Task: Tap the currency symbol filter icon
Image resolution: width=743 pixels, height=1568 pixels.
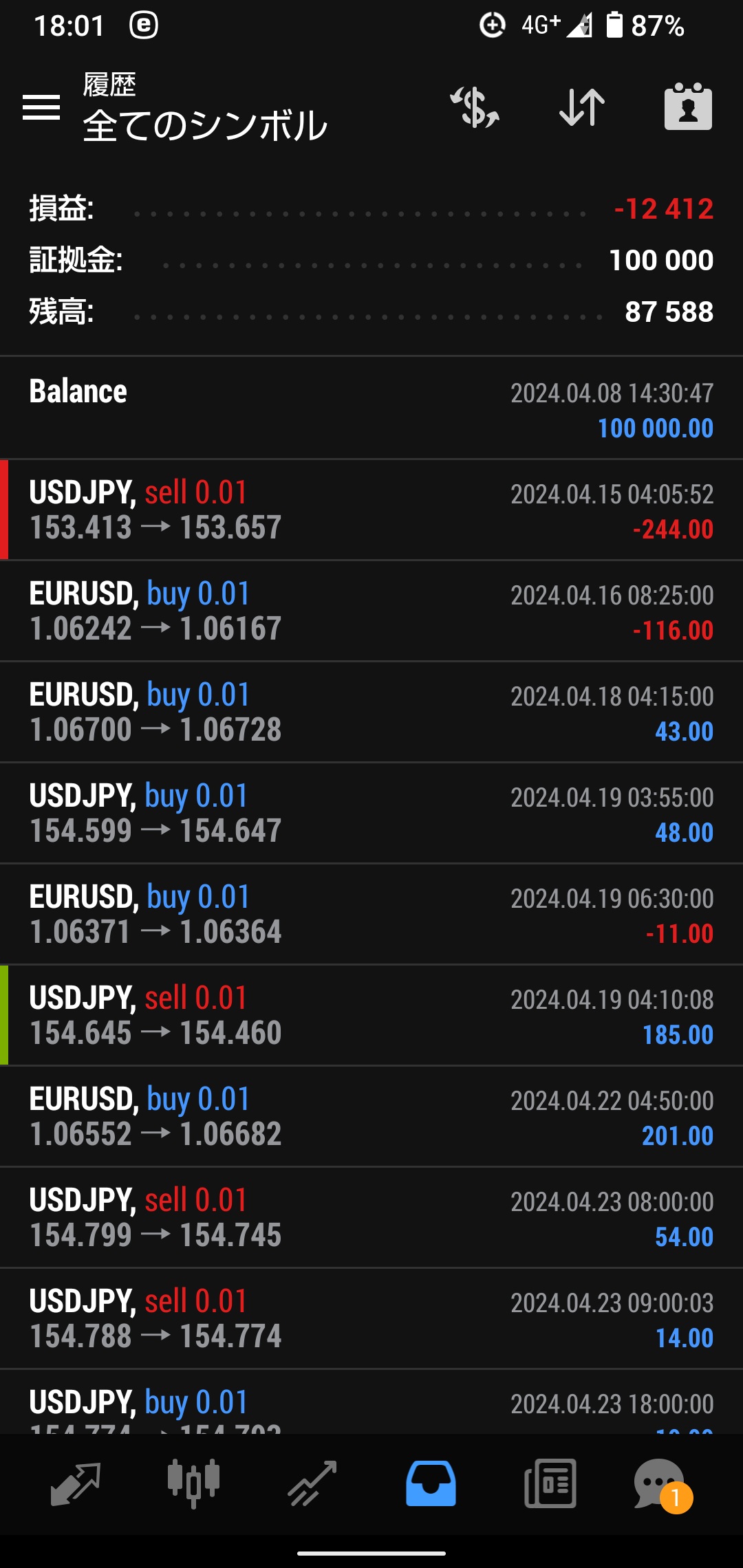Action: click(475, 107)
